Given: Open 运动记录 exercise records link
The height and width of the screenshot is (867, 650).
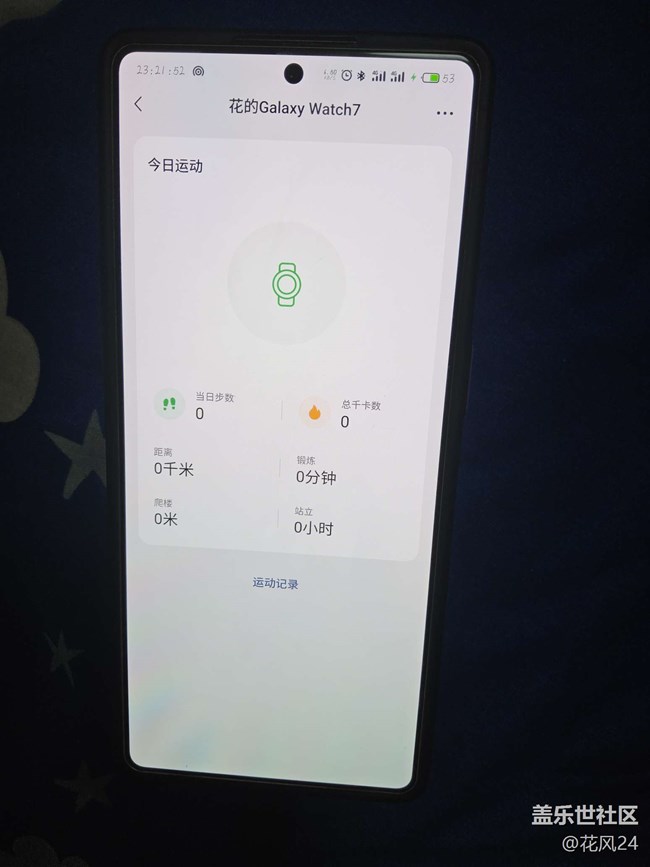Looking at the screenshot, I should 275,583.
